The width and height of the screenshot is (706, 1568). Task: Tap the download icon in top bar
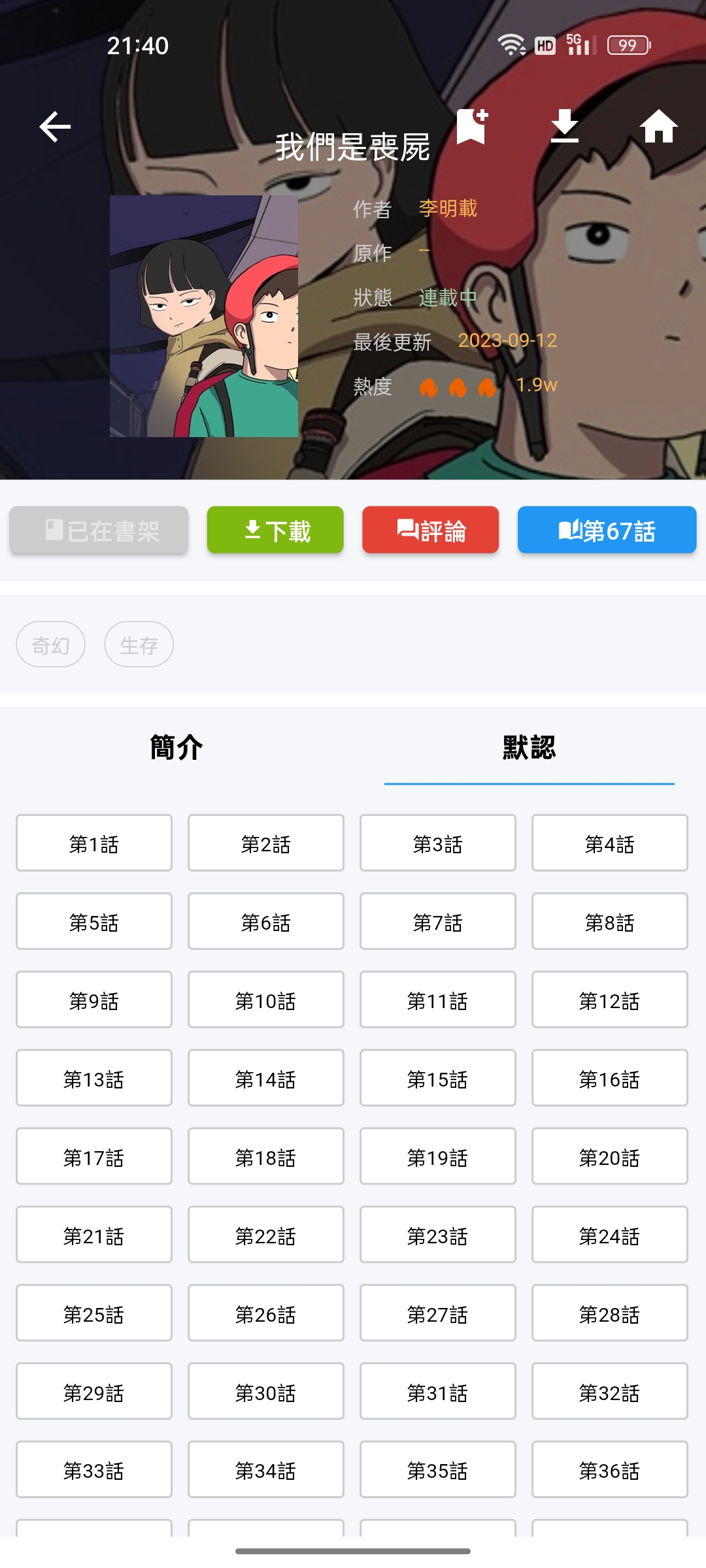(x=565, y=126)
